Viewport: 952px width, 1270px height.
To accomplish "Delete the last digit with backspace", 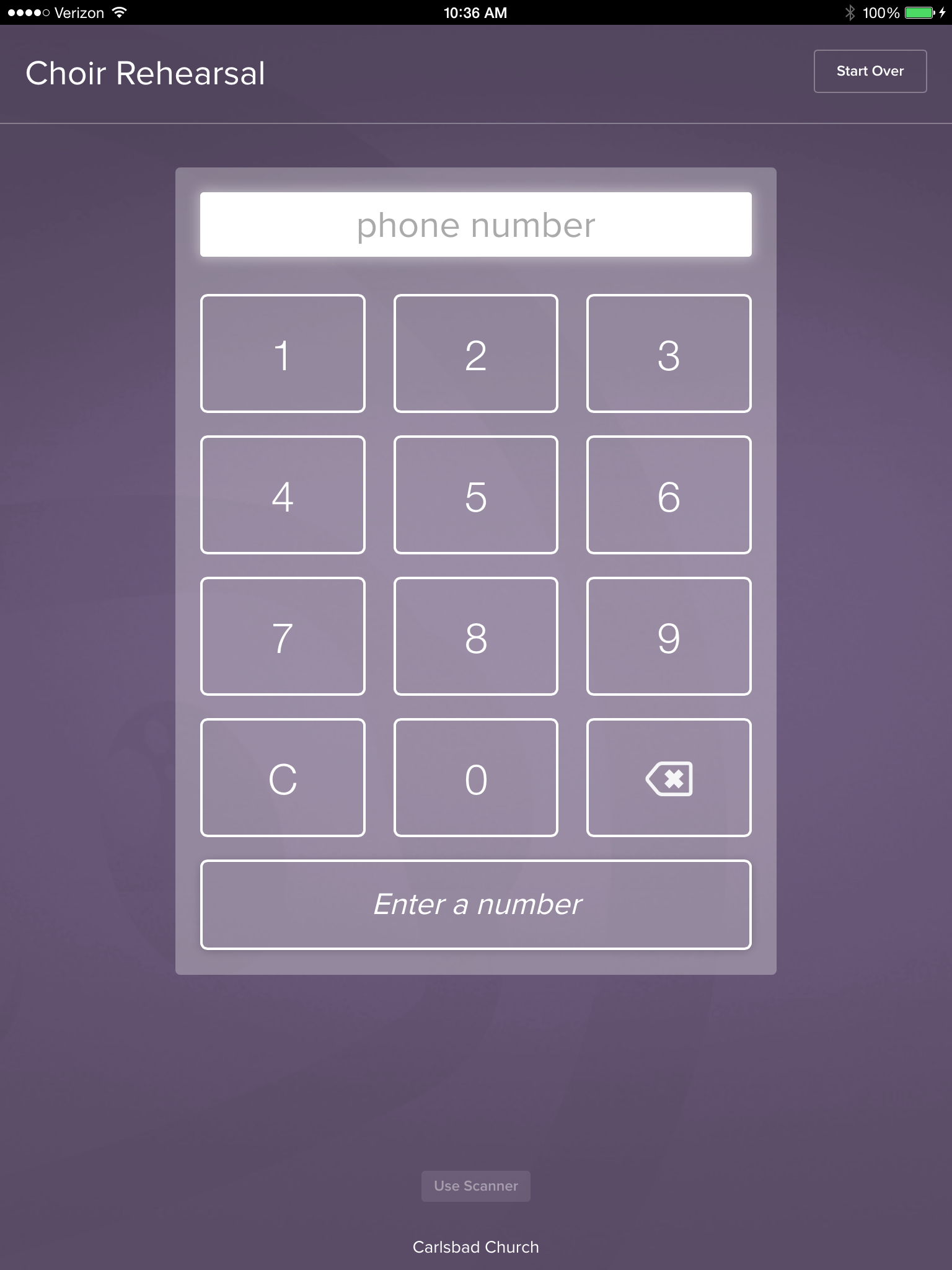I will (669, 778).
